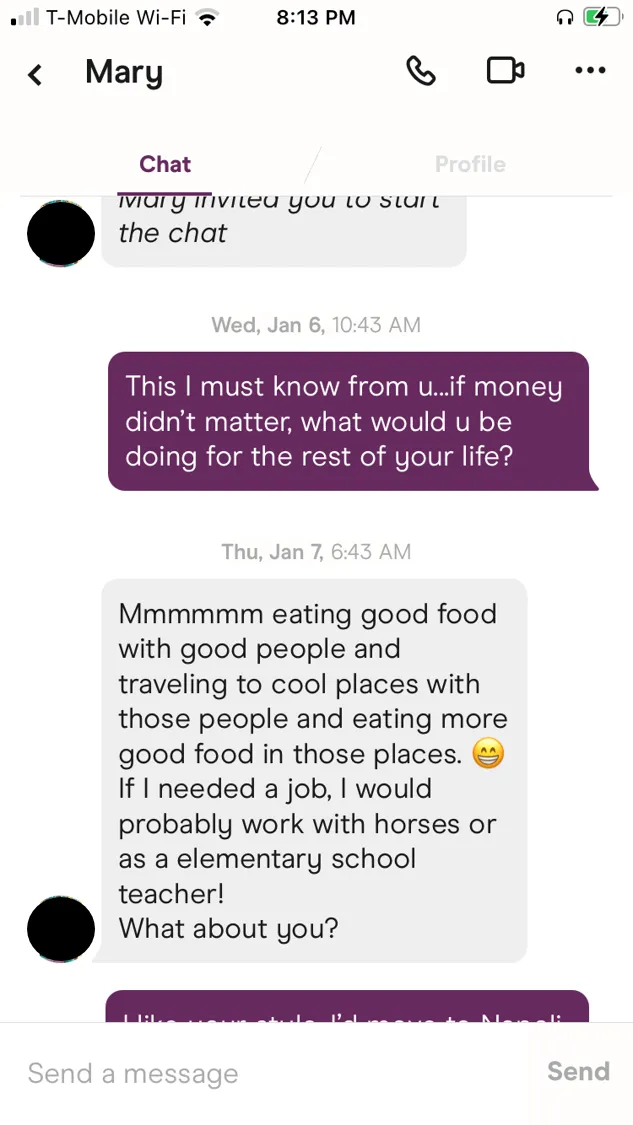Switch to the Profile tab

pyautogui.click(x=470, y=165)
